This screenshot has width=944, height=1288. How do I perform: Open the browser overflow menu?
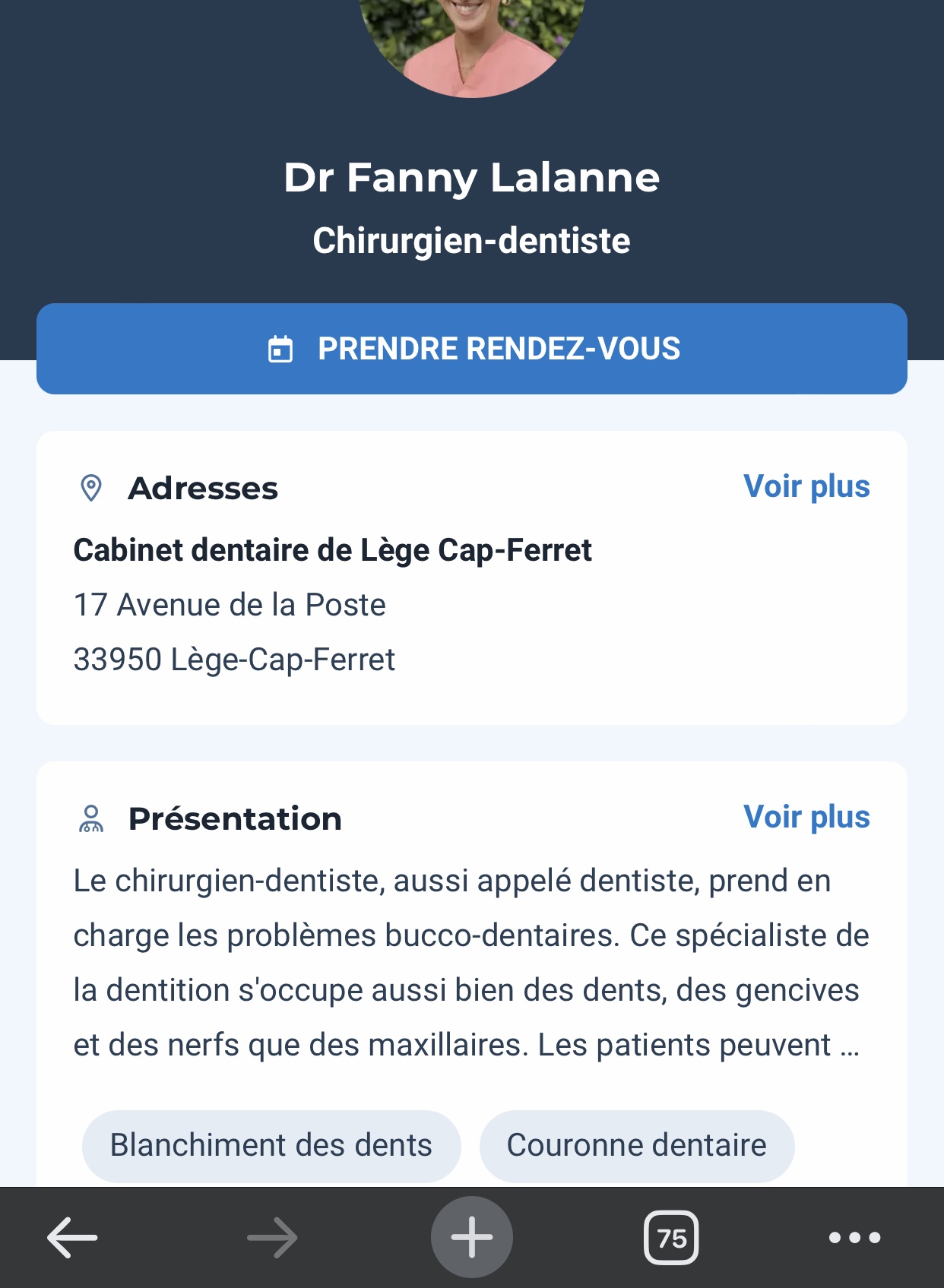click(854, 1237)
